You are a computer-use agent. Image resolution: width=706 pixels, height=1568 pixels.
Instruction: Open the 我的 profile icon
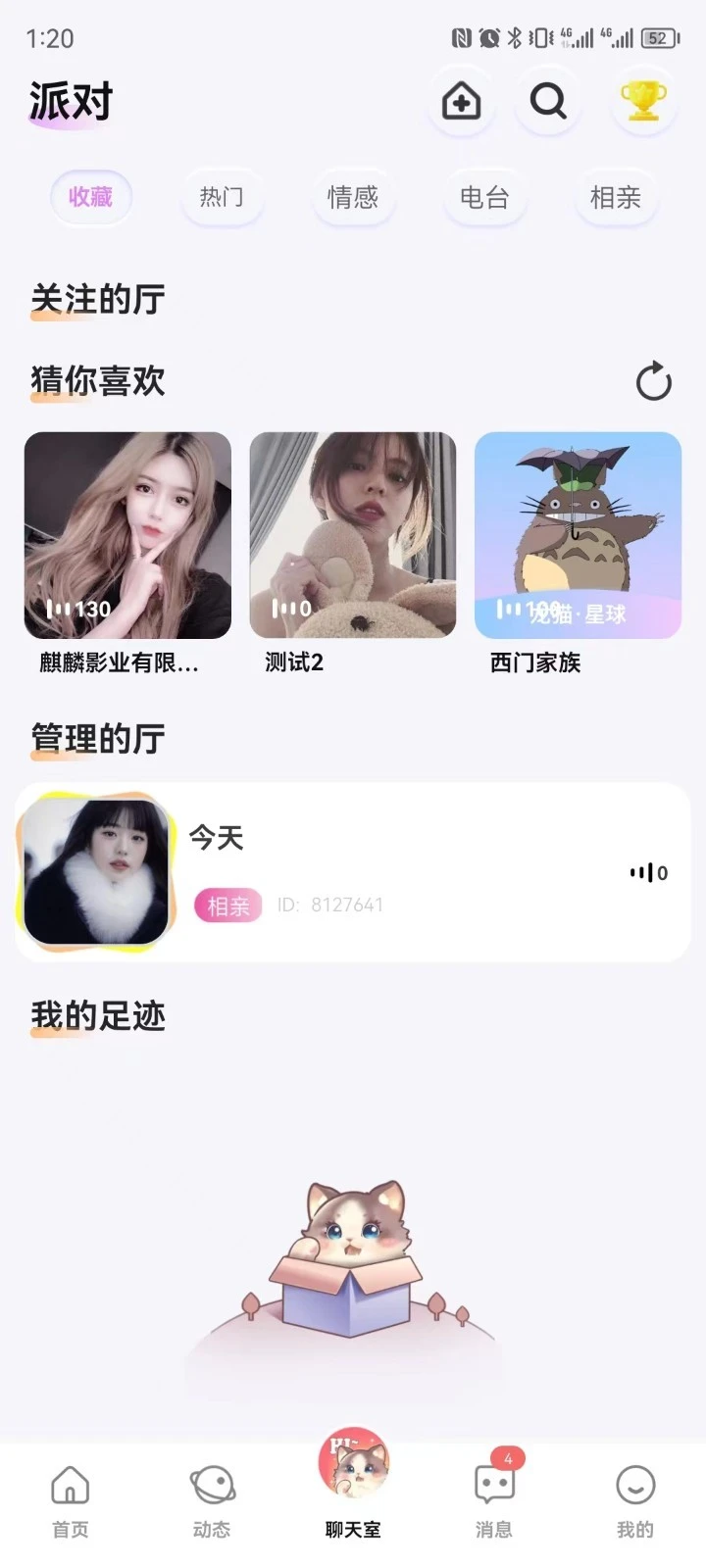click(635, 1496)
